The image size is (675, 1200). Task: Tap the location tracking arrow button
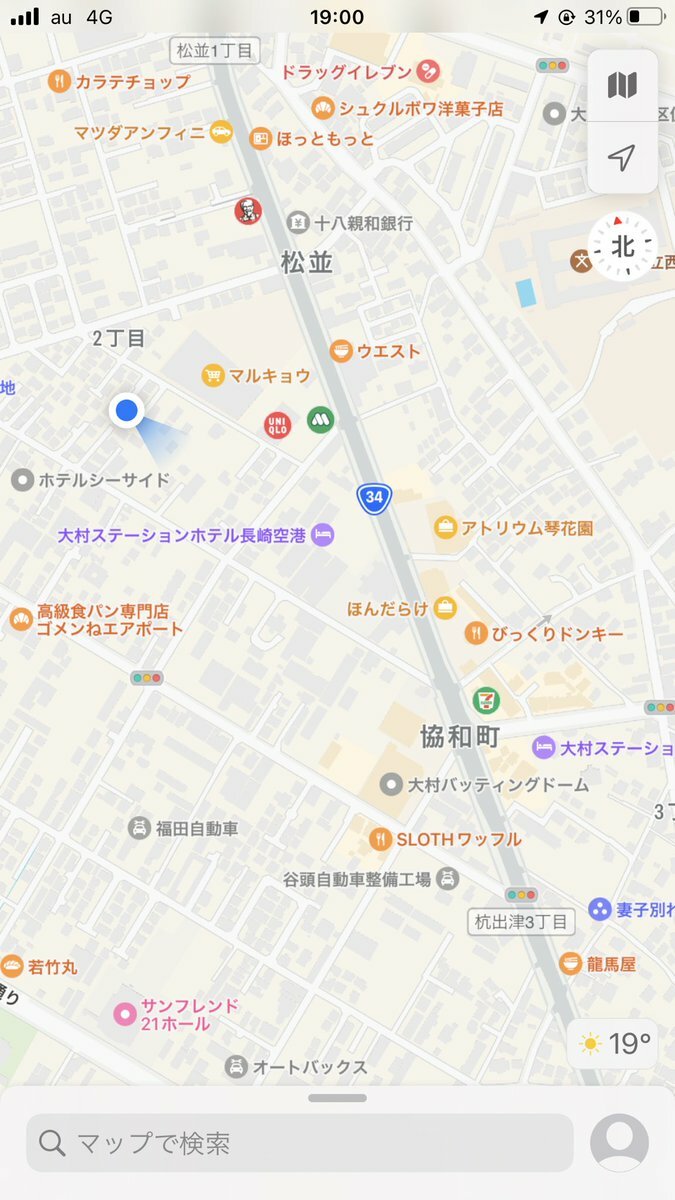[622, 157]
